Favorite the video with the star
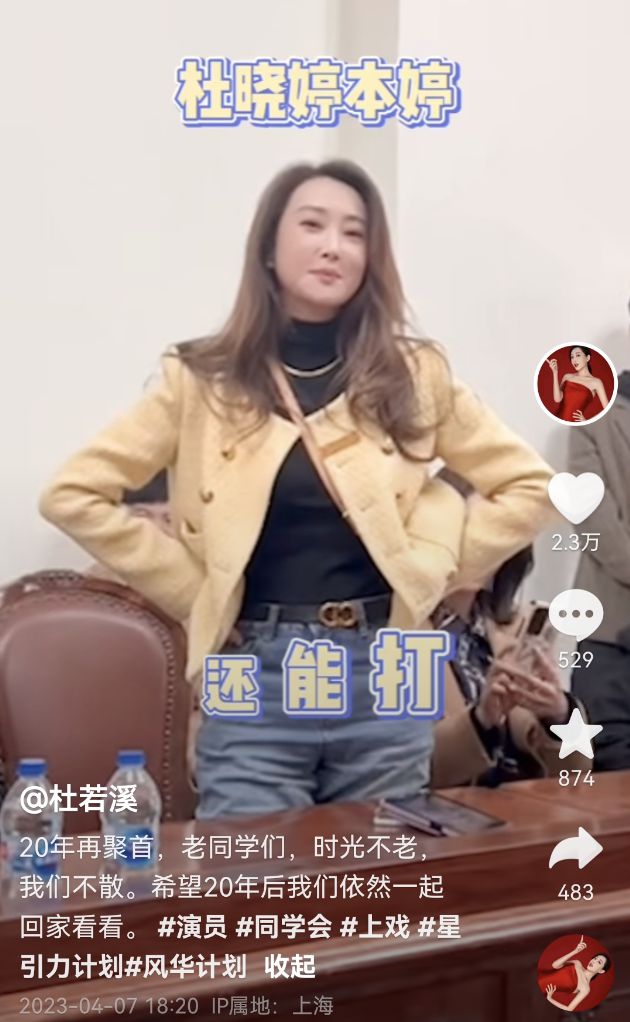The height and width of the screenshot is (1022, 630). tap(576, 734)
